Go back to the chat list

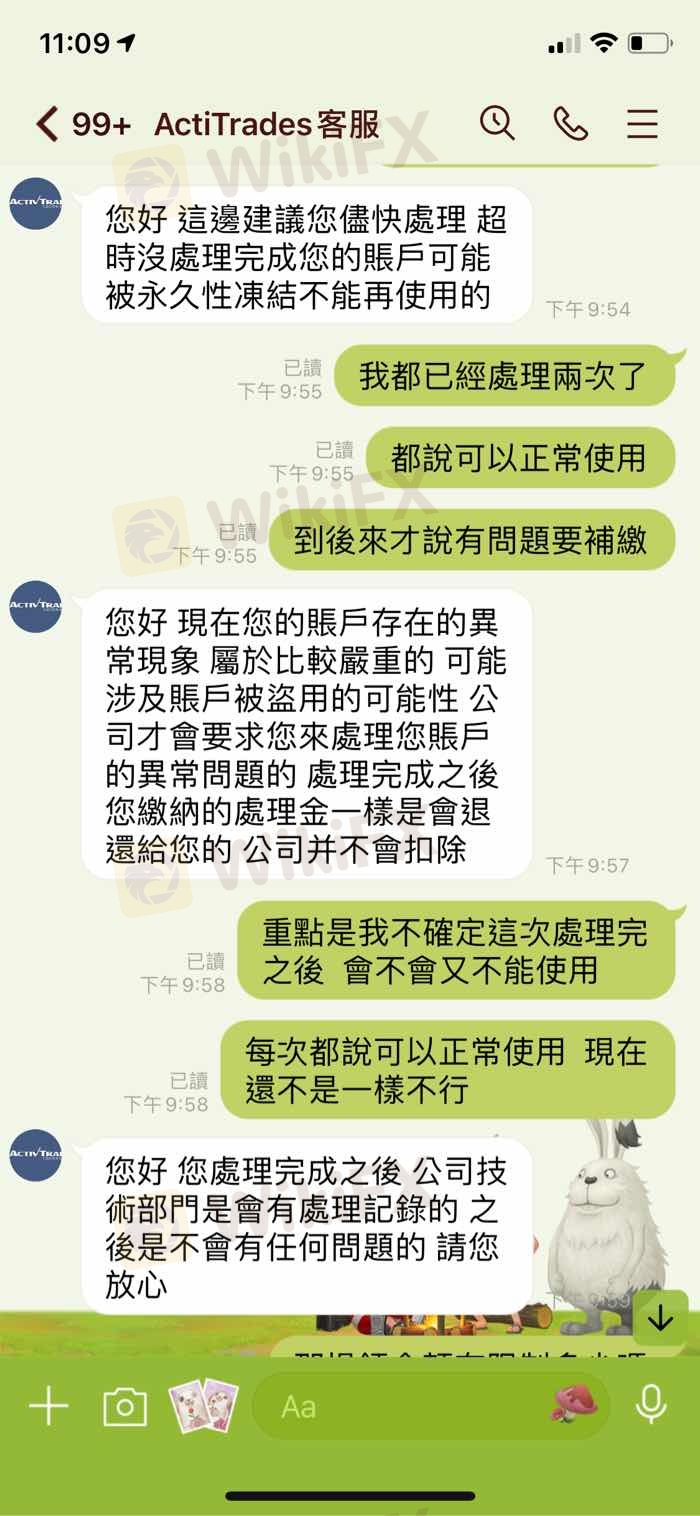click(x=48, y=124)
